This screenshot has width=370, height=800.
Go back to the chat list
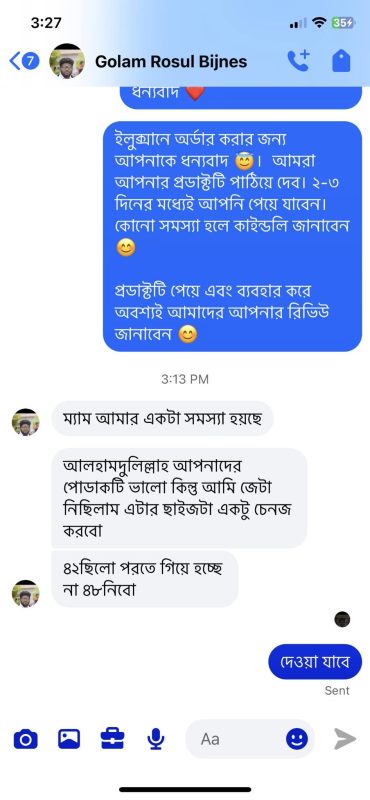coord(23,62)
